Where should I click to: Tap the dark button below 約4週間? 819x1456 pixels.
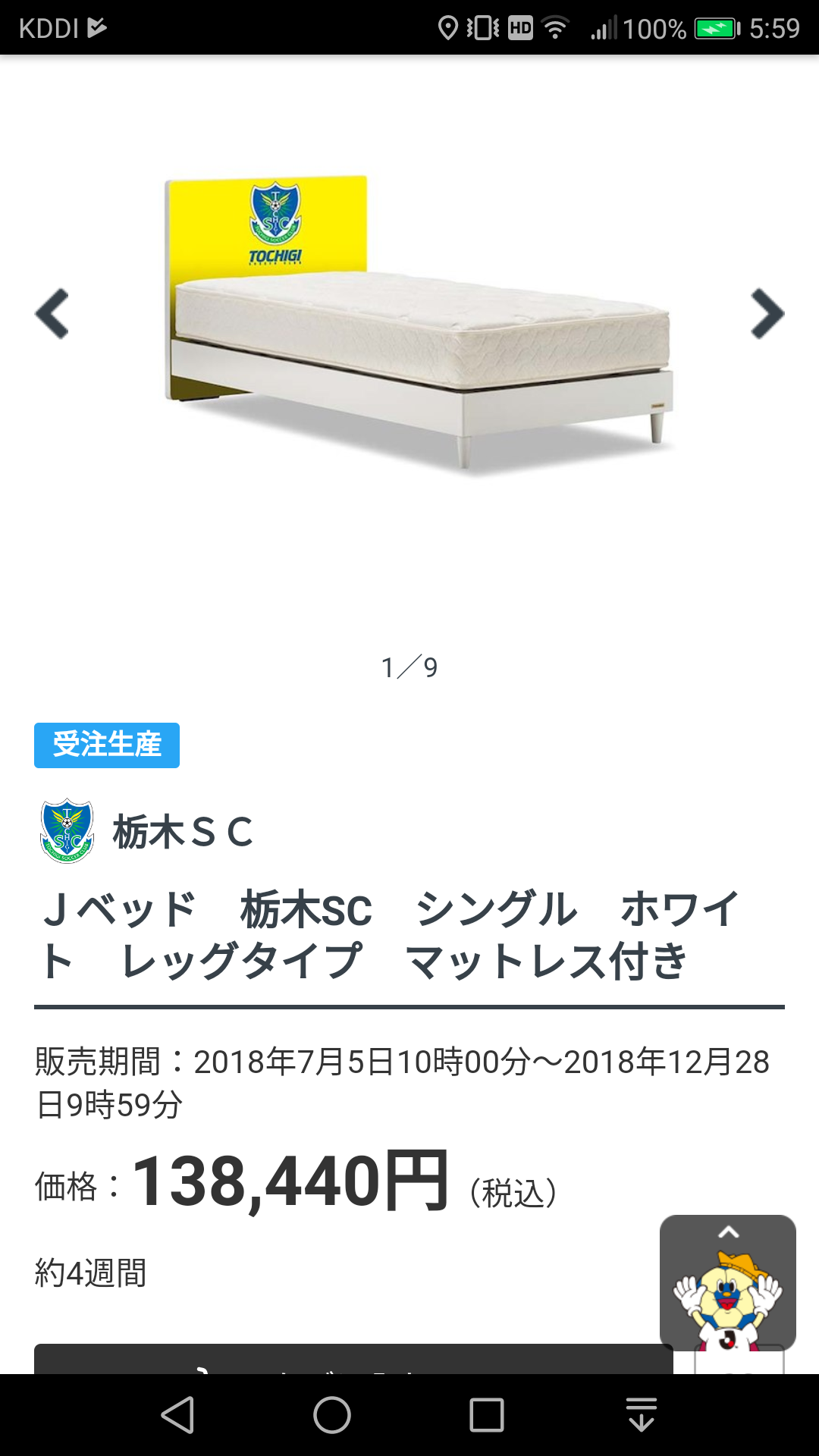[x=353, y=1359]
